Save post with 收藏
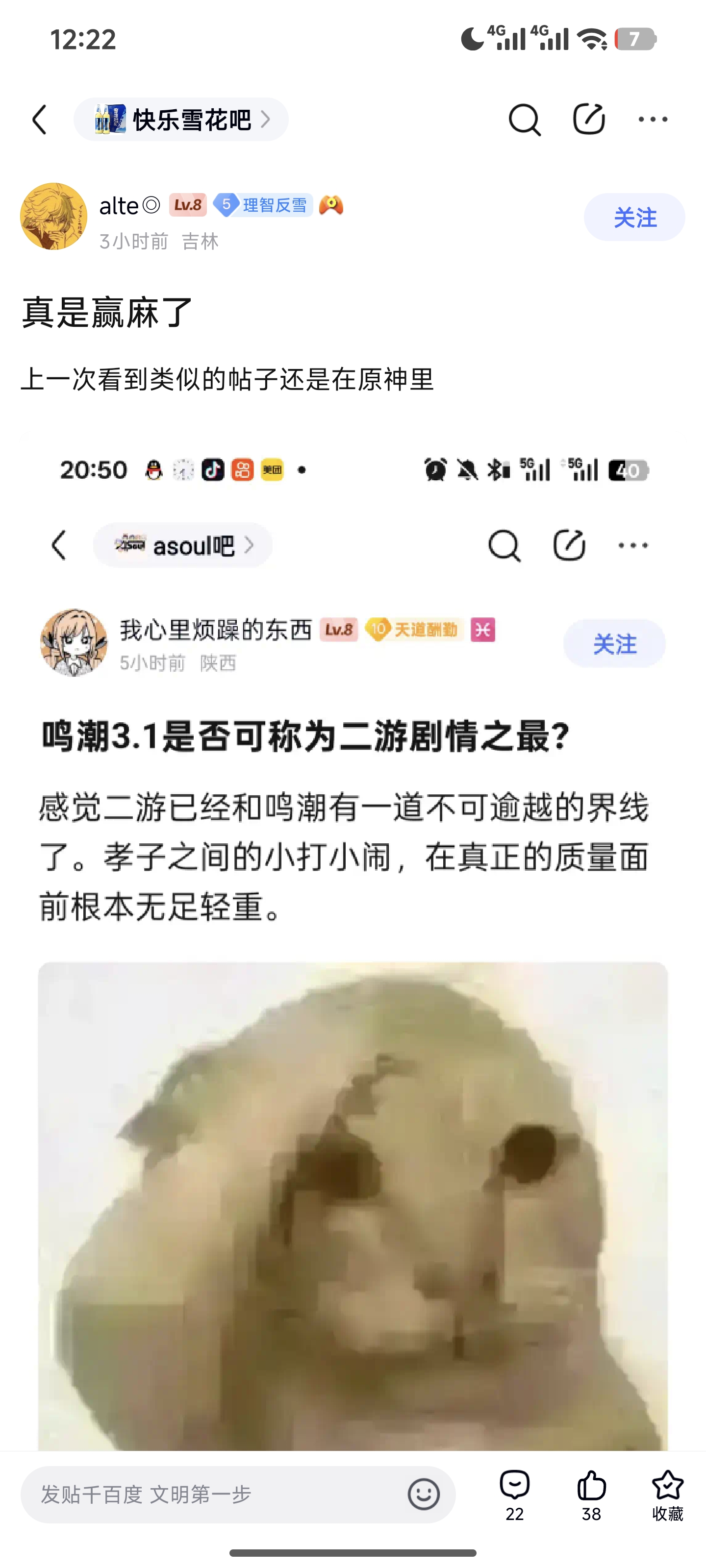The image size is (706, 1568). pos(668,1494)
